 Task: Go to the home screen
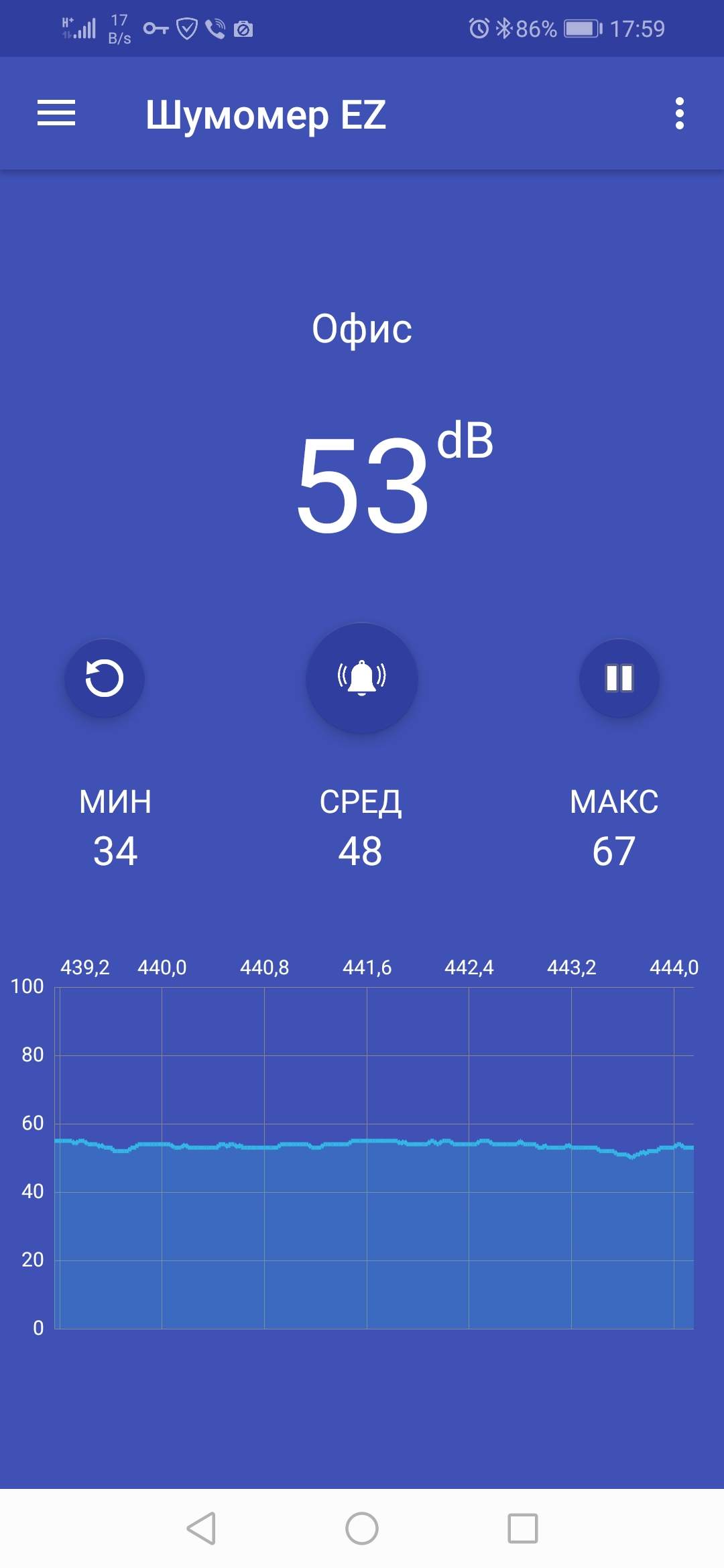[x=362, y=1528]
